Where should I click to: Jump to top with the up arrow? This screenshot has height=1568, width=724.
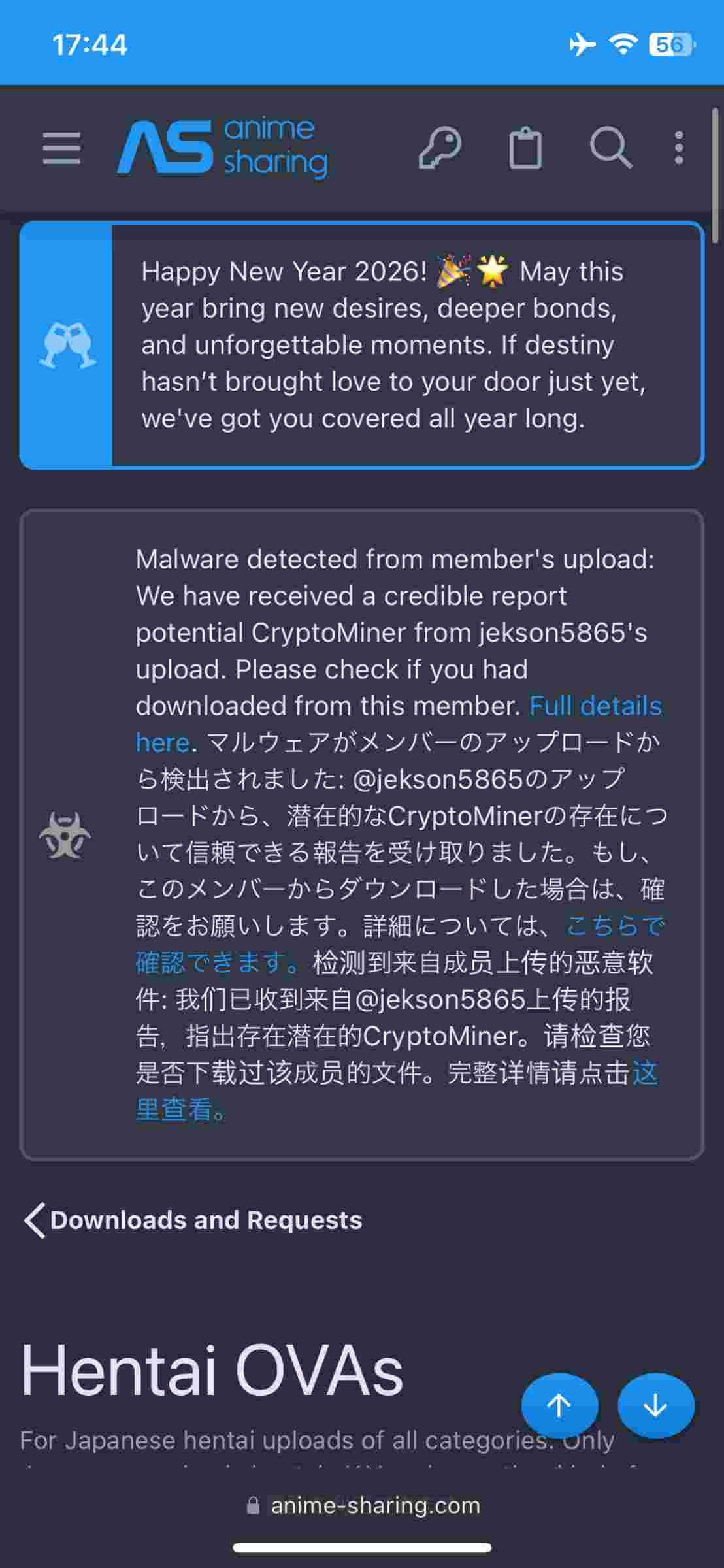click(559, 1405)
